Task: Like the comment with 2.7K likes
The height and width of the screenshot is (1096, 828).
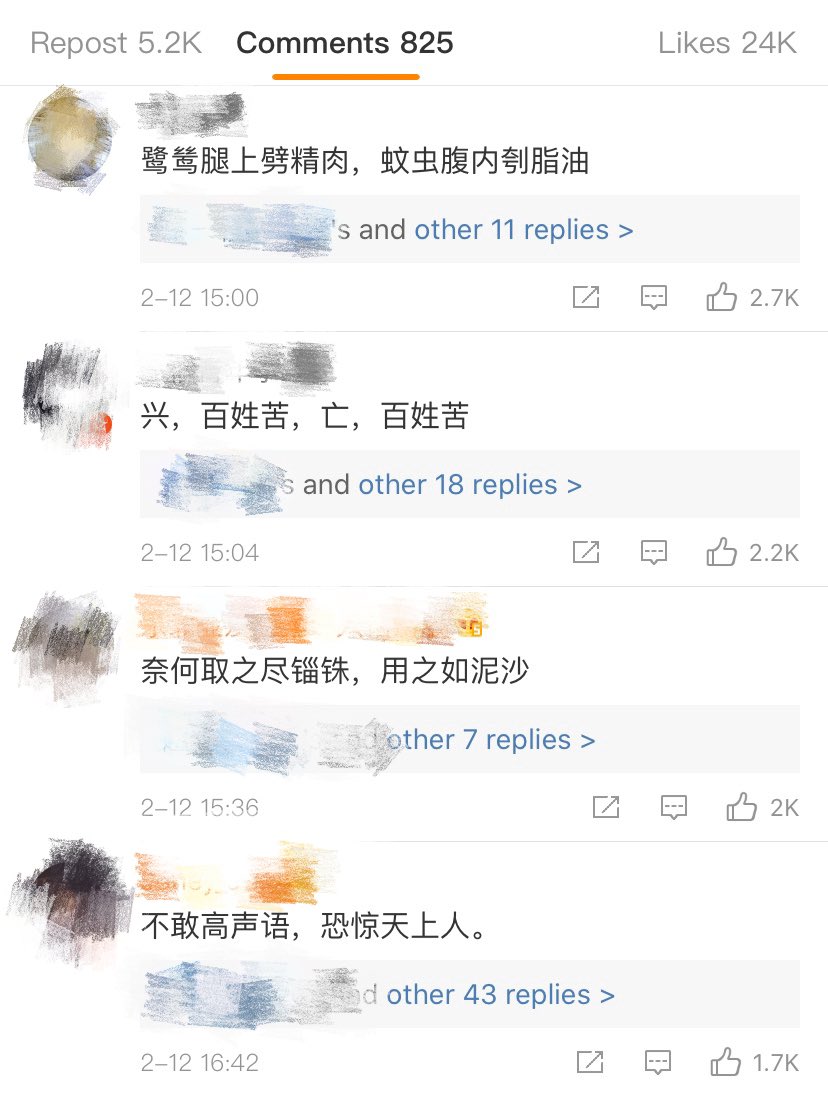Action: (x=722, y=297)
